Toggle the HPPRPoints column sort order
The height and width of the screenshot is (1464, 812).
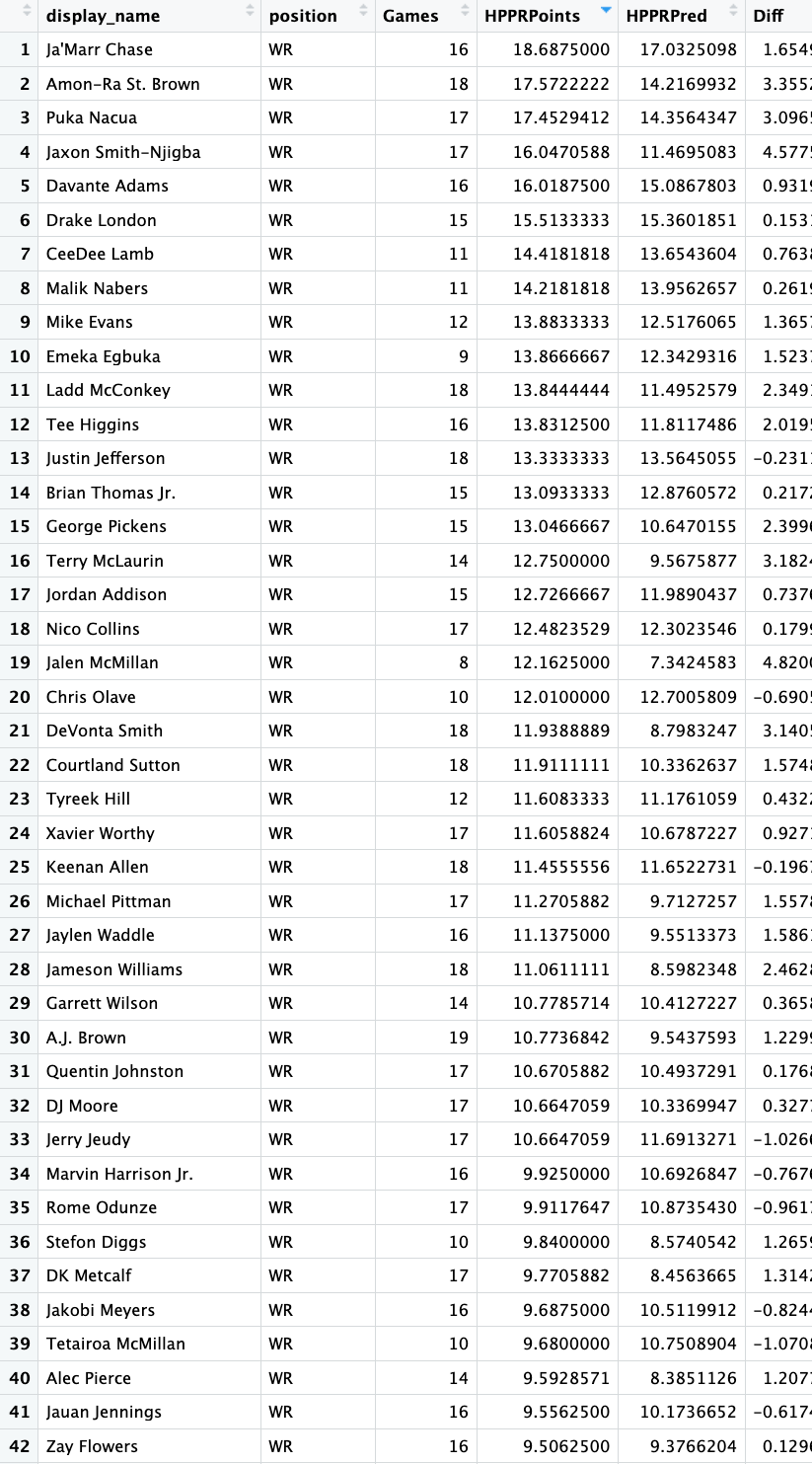coord(534,16)
